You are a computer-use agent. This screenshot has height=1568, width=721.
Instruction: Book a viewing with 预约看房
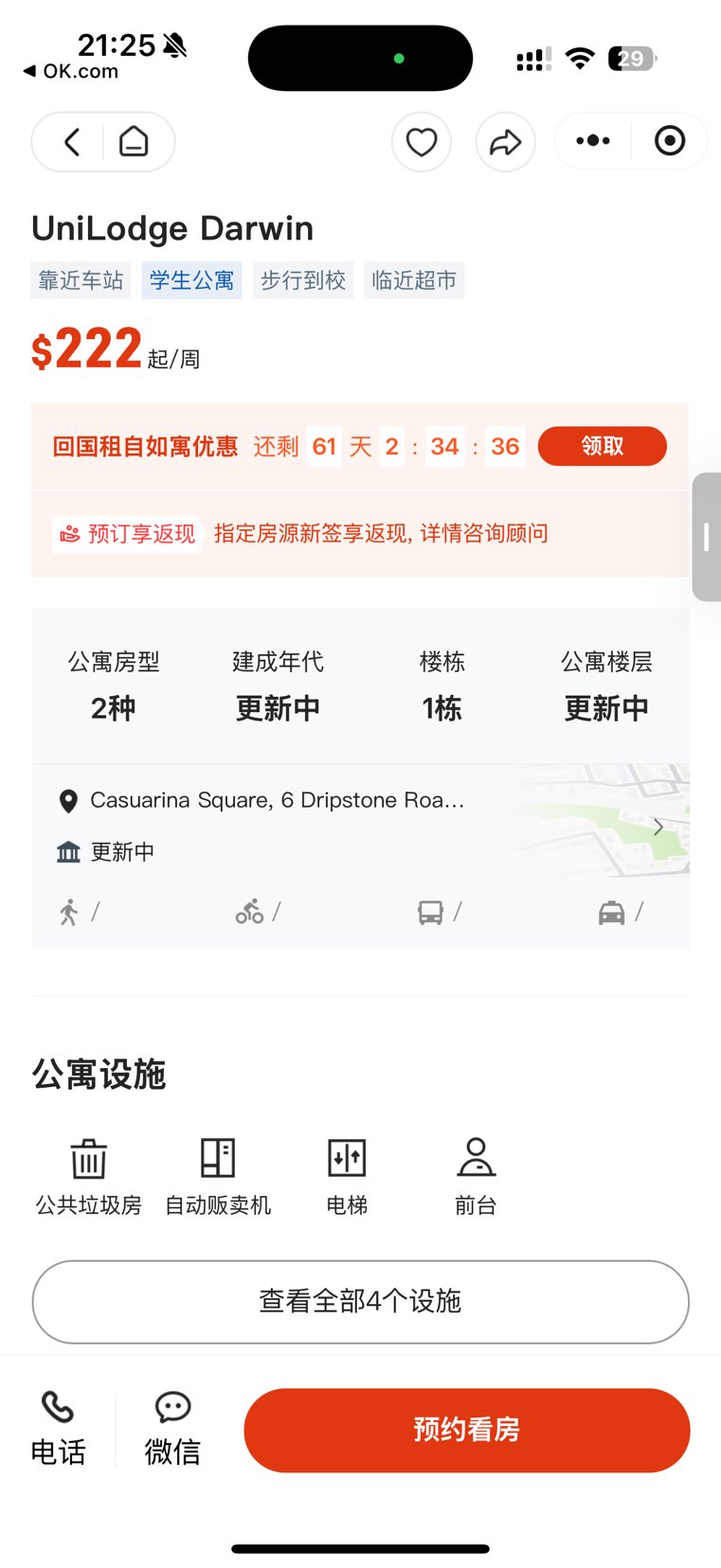point(466,1430)
